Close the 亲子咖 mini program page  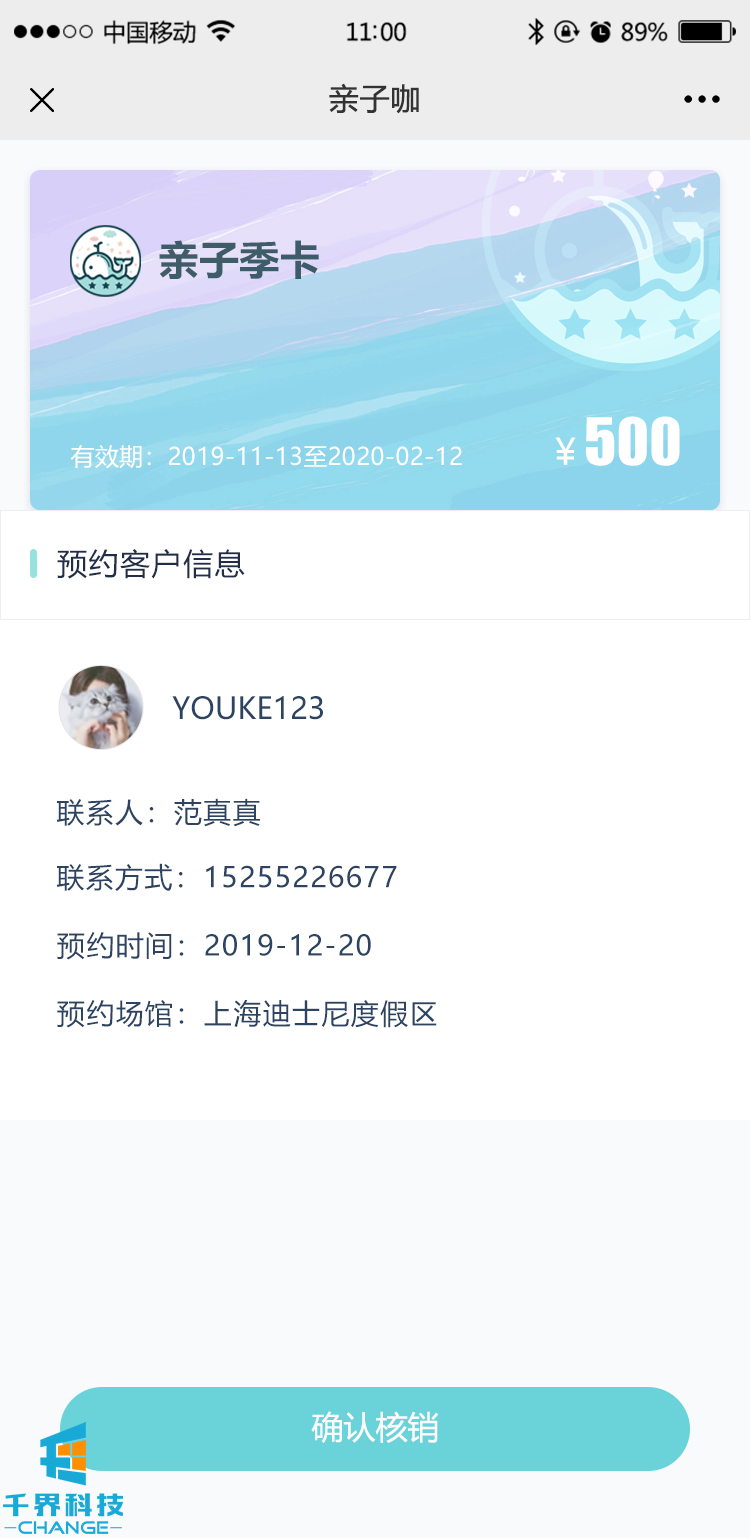click(42, 100)
